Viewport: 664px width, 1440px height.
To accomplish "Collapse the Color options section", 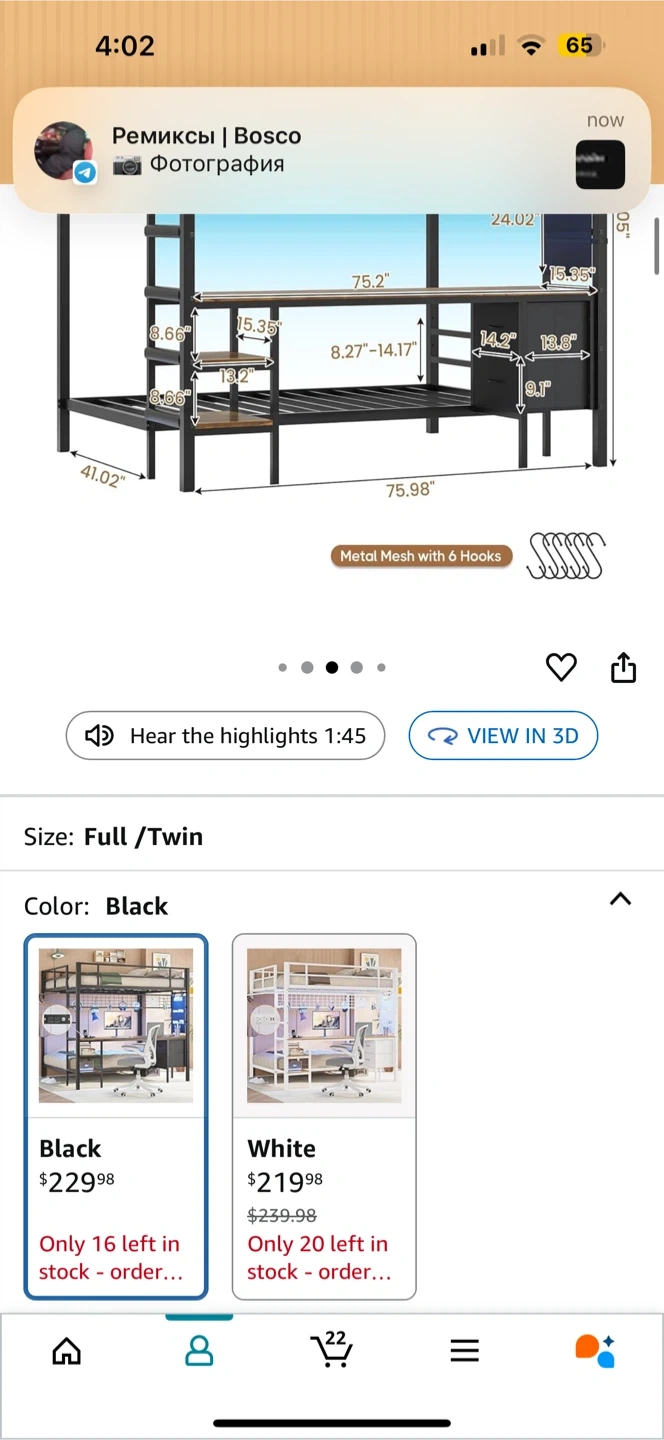I will [x=620, y=898].
